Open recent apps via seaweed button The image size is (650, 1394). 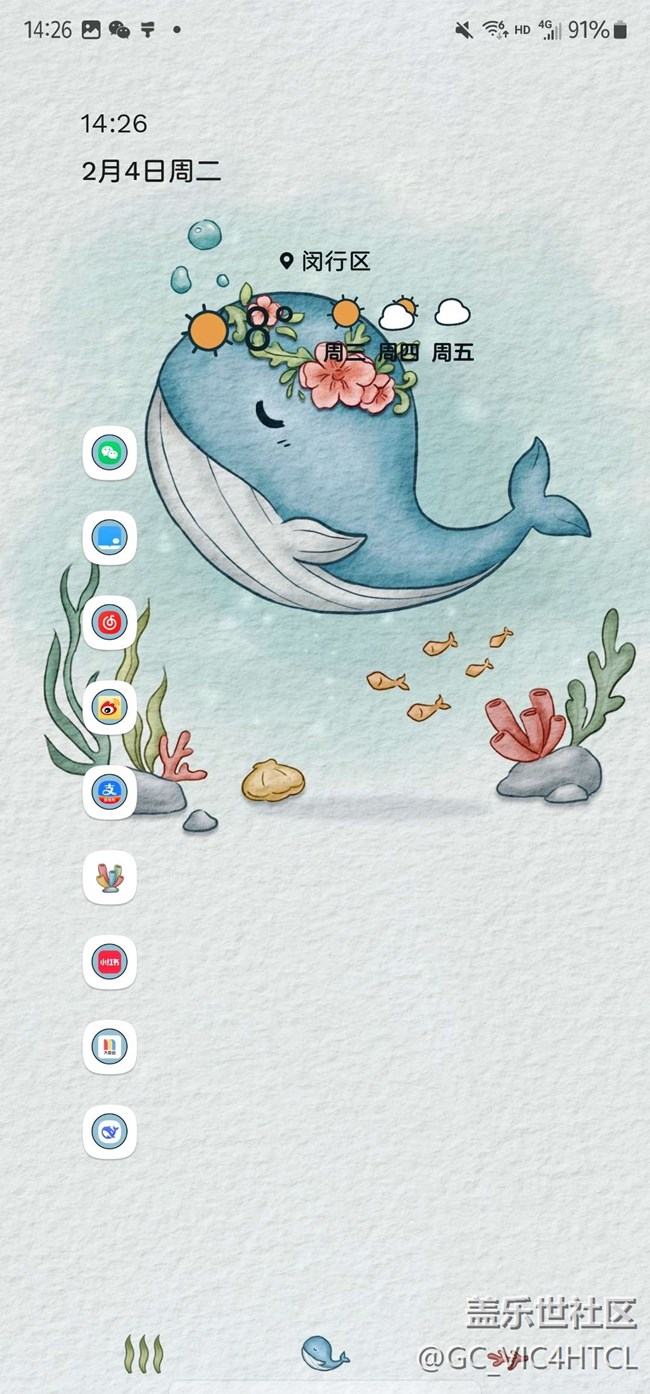[x=143, y=1353]
